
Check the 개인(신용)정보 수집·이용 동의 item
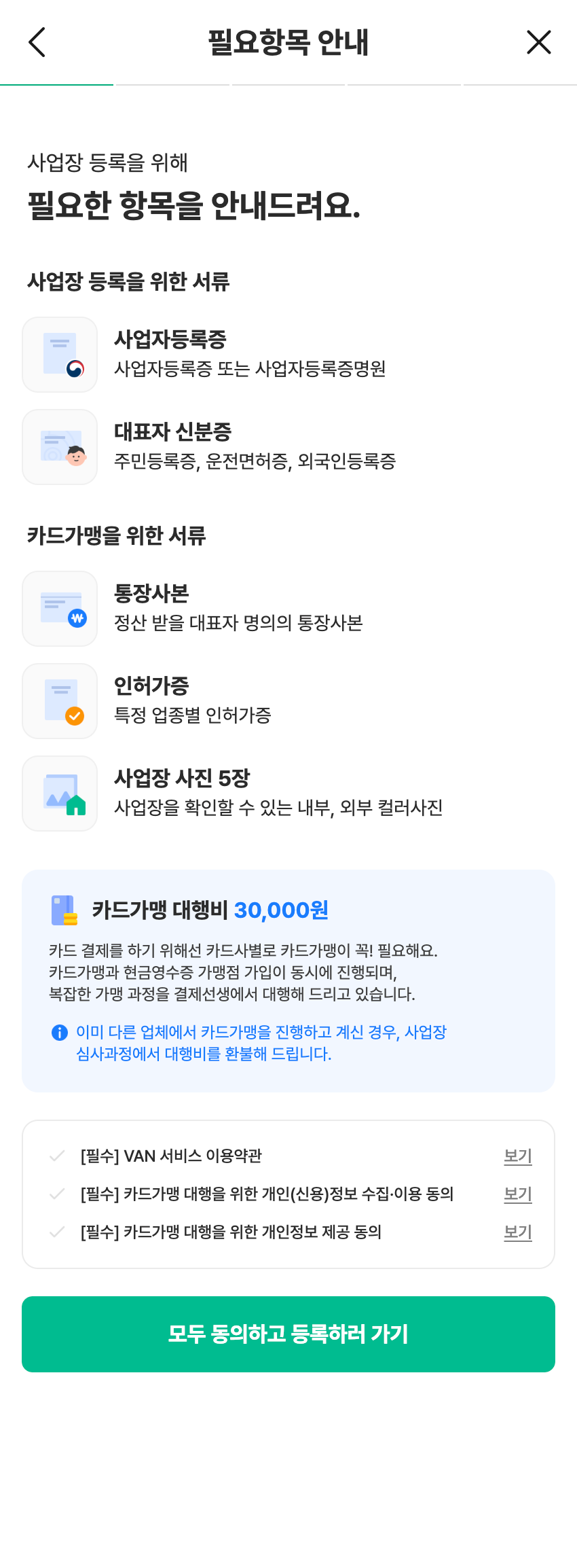[58, 1194]
